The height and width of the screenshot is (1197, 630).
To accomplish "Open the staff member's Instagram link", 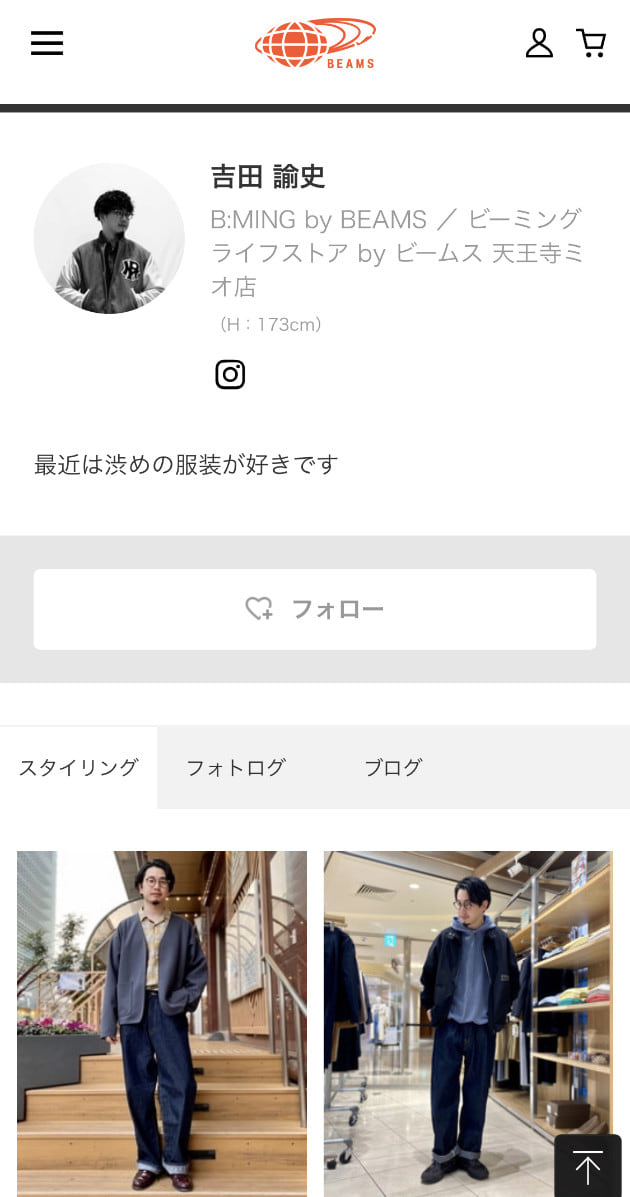I will [x=230, y=374].
